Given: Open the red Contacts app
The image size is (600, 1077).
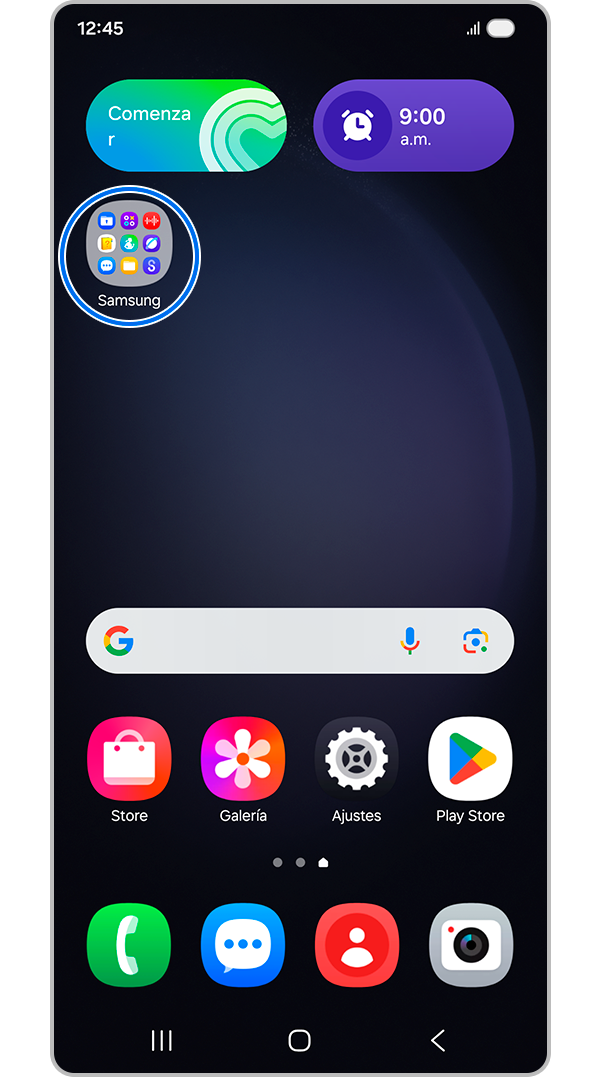Looking at the screenshot, I should pos(356,945).
